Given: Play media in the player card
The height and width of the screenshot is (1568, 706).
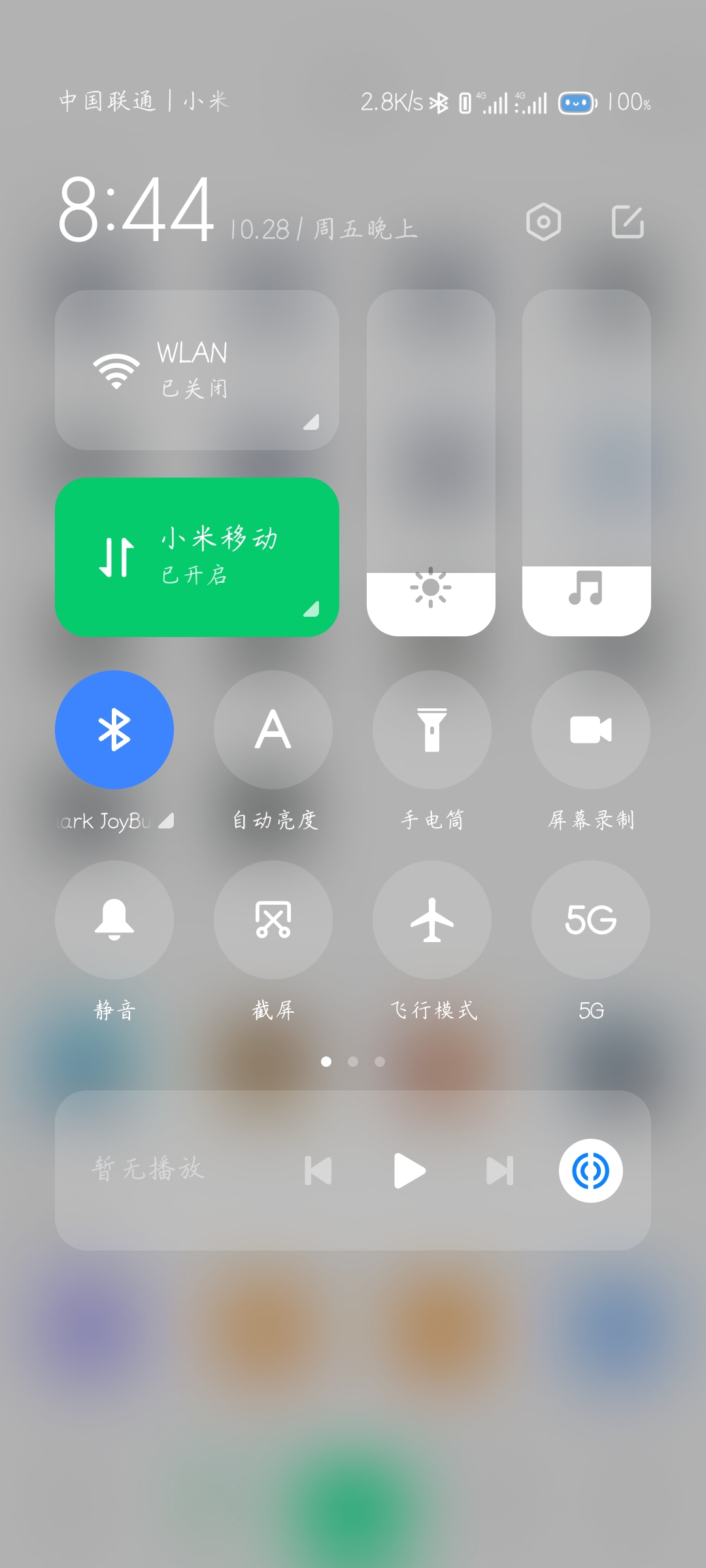Looking at the screenshot, I should click(410, 1171).
